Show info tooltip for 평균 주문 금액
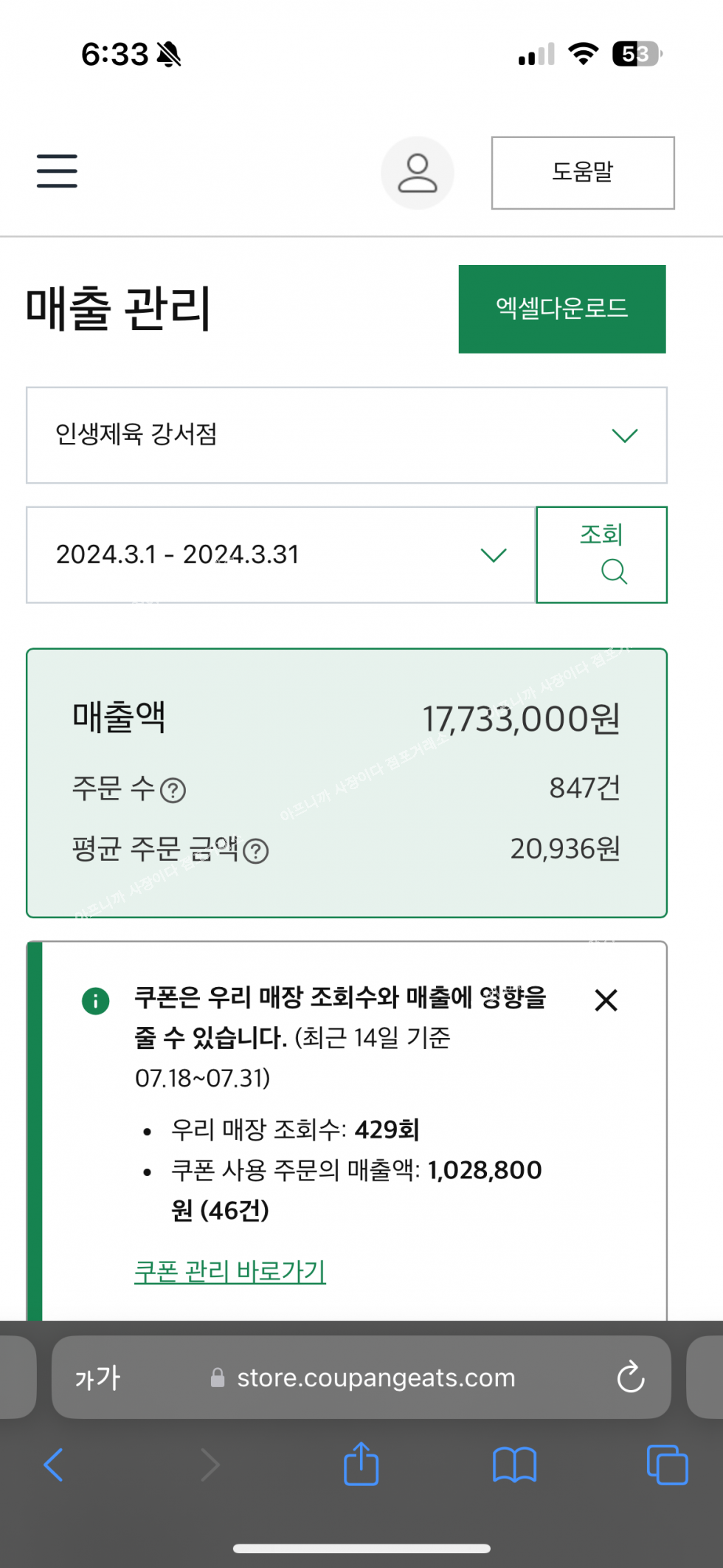 click(256, 852)
